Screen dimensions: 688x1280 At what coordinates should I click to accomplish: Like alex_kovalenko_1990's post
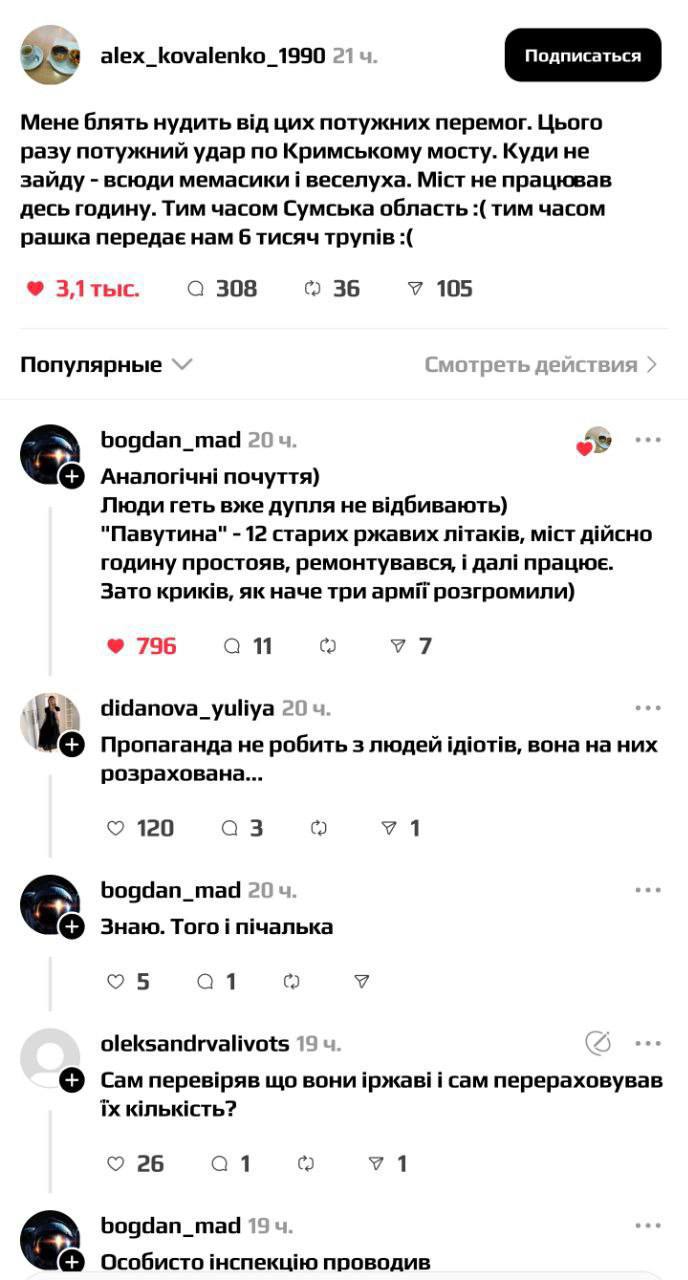click(36, 289)
